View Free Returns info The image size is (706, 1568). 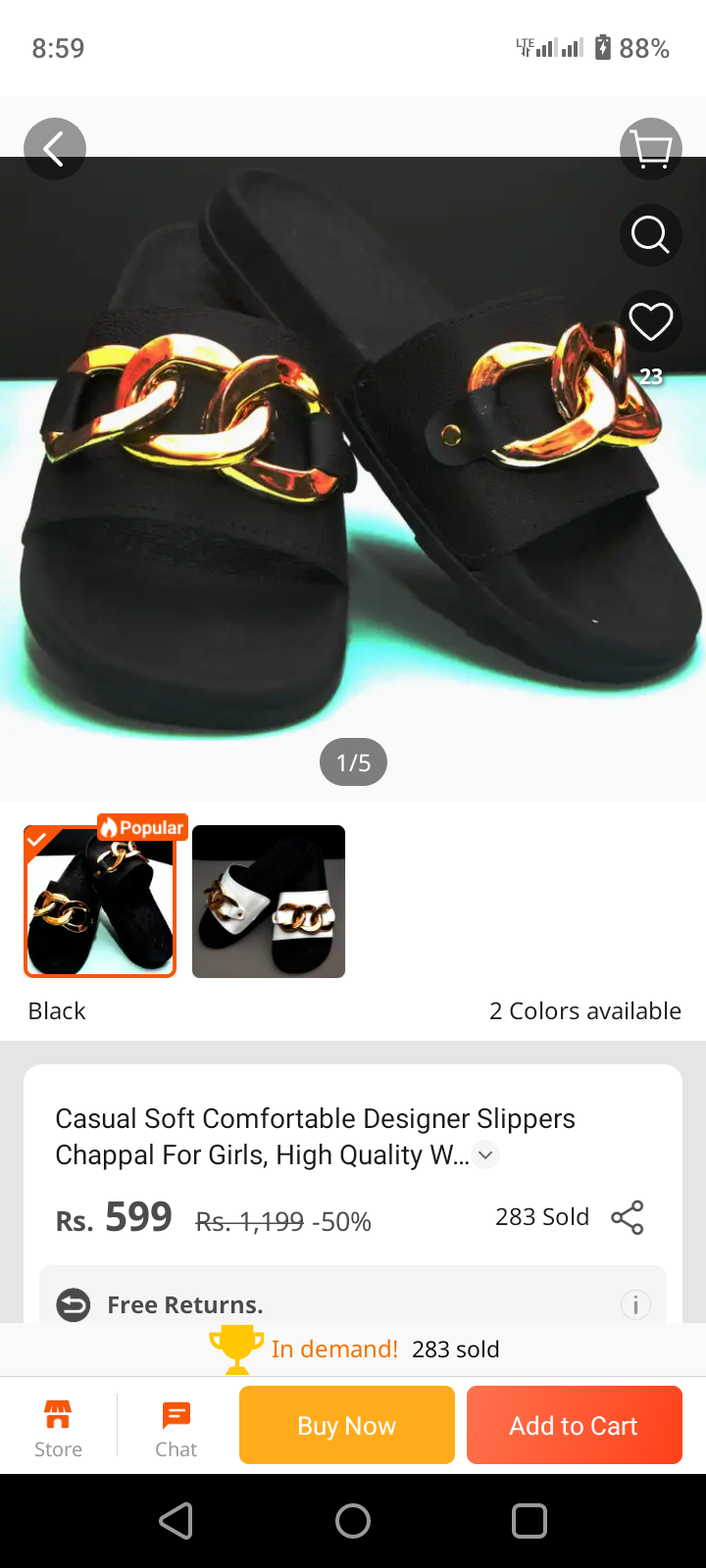point(635,1304)
